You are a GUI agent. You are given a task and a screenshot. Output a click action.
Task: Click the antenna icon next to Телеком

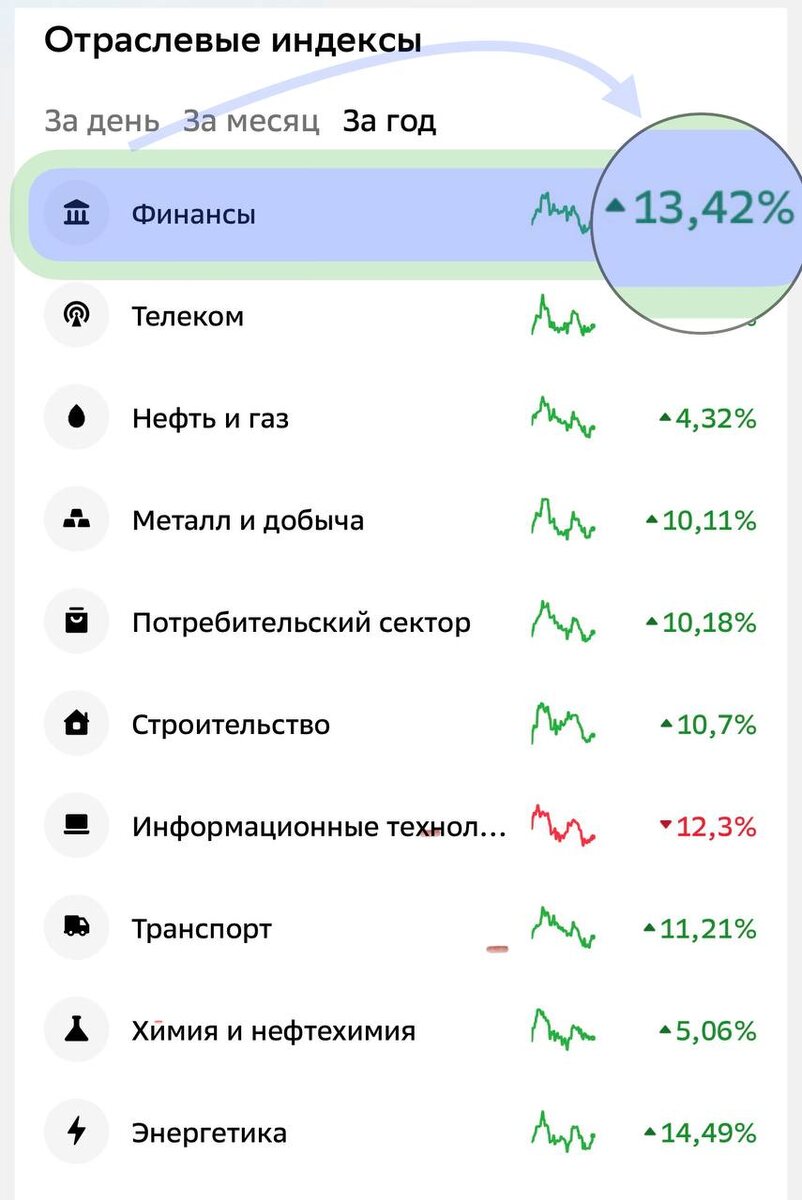coord(77,316)
